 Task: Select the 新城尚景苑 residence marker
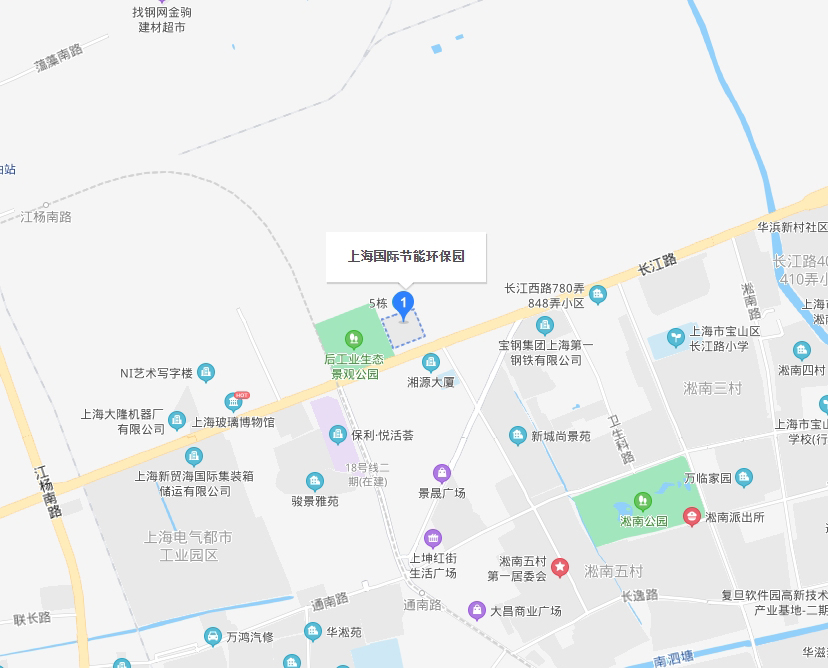coord(517,435)
